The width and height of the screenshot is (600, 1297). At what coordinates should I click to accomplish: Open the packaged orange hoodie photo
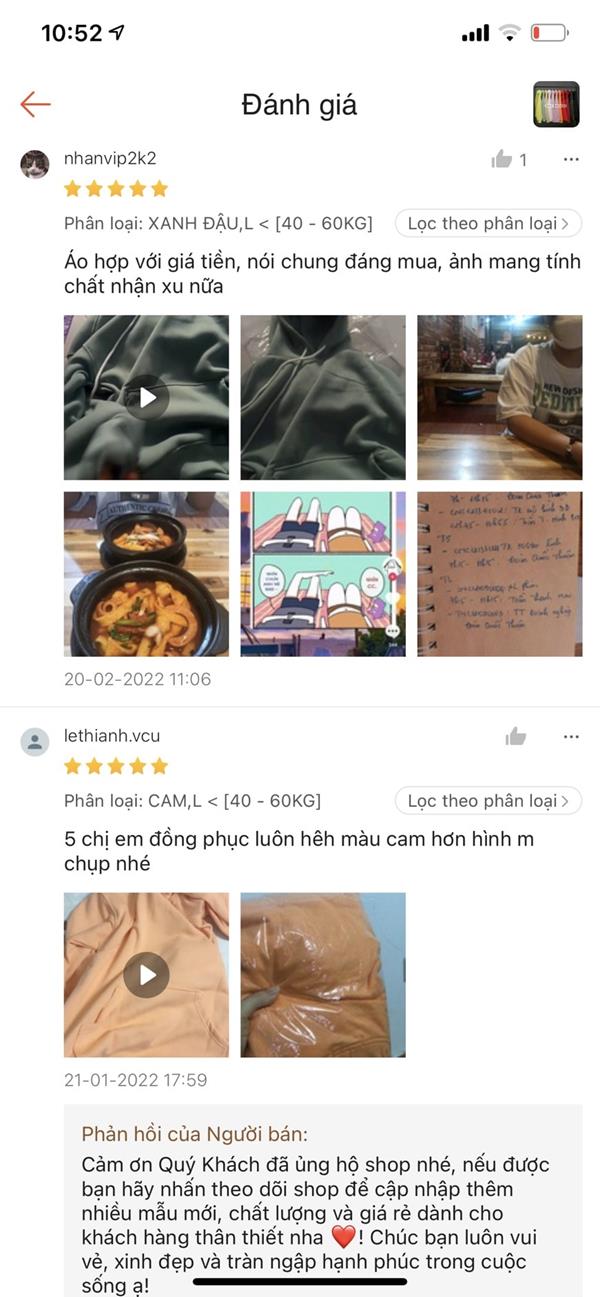coord(323,974)
